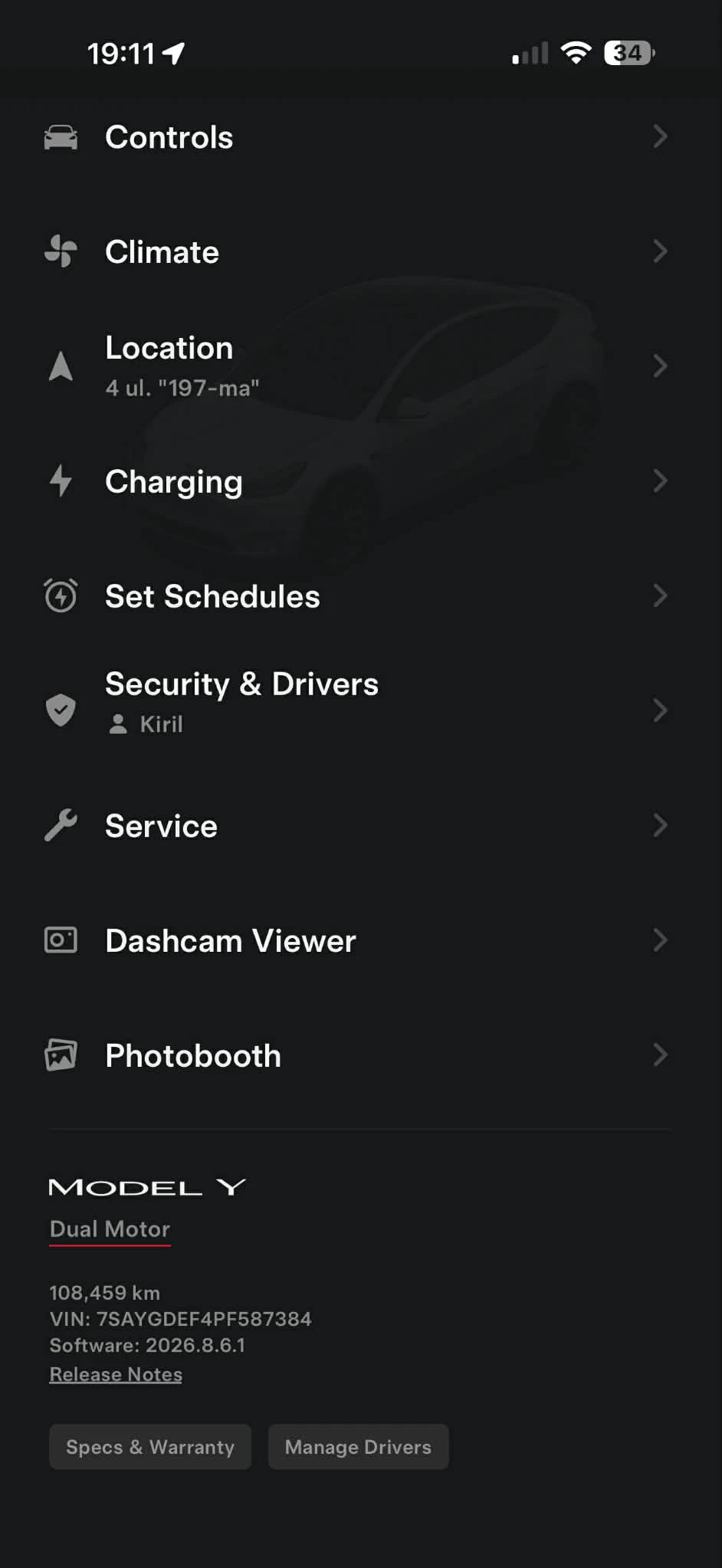Open the Charging screen
Screen dimensions: 722x1568
pyautogui.click(x=173, y=481)
